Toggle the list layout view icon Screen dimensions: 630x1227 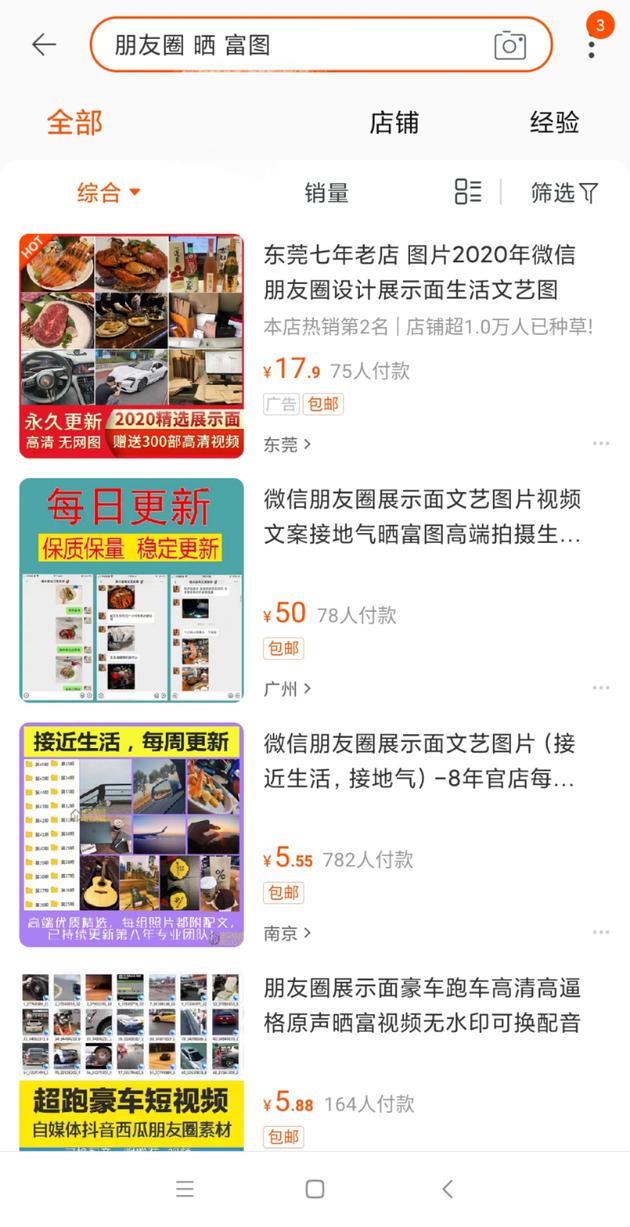(x=468, y=192)
